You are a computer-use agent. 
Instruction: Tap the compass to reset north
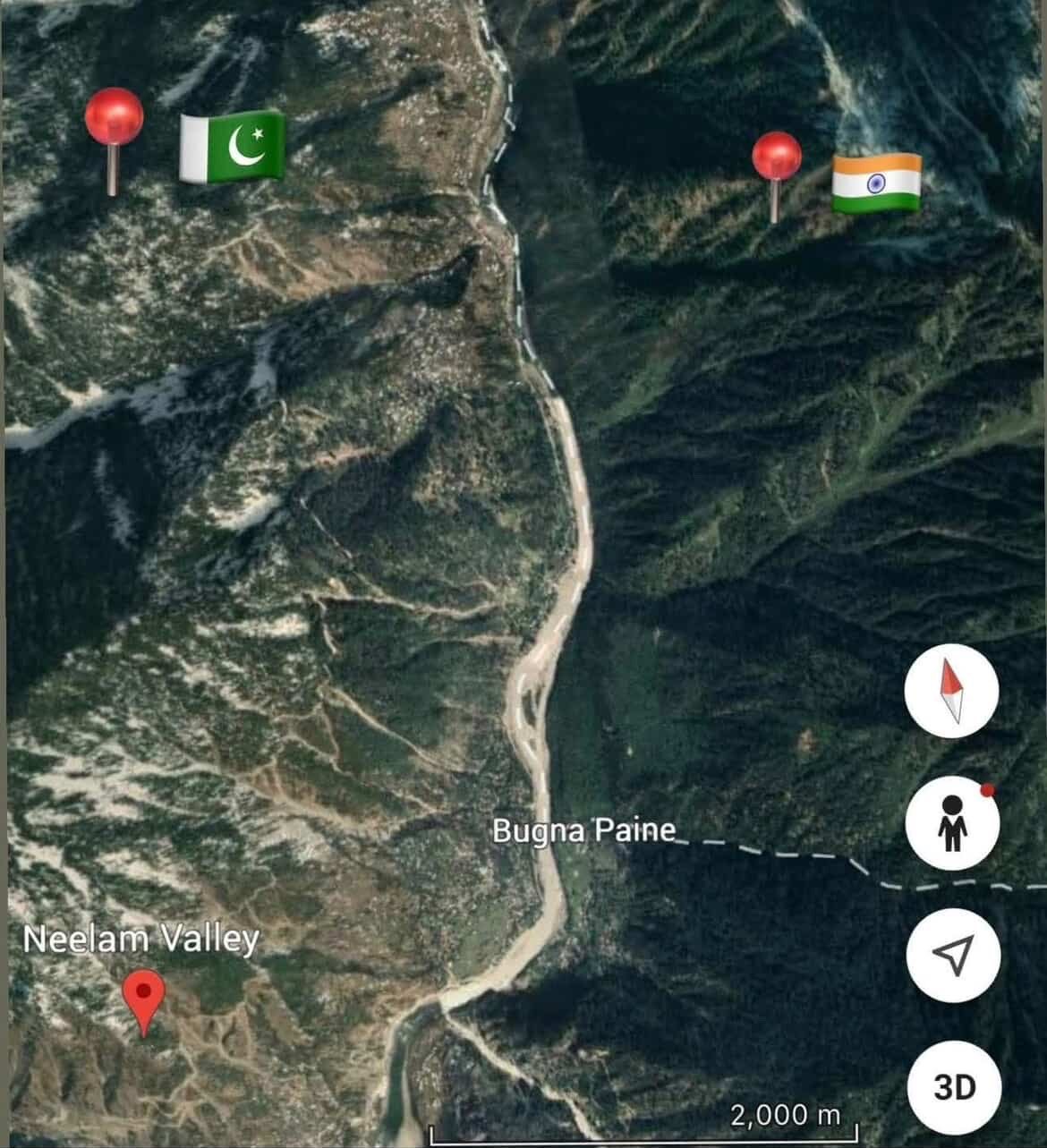pyautogui.click(x=951, y=691)
